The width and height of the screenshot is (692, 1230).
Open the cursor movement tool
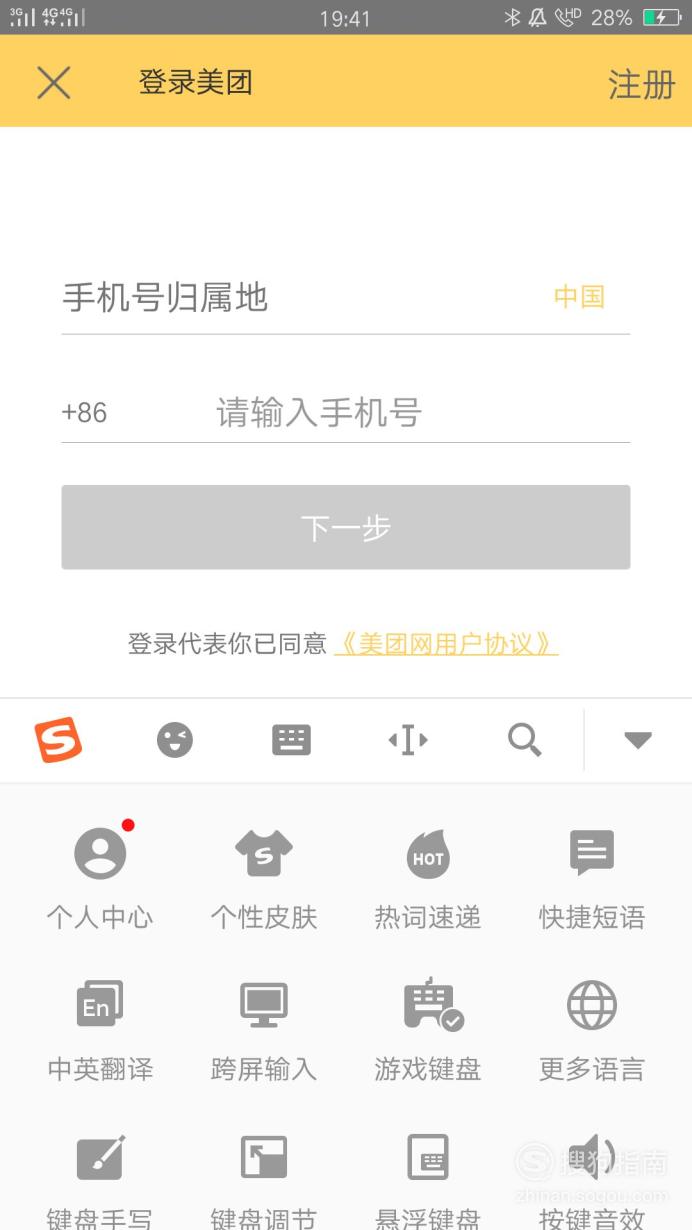click(408, 740)
